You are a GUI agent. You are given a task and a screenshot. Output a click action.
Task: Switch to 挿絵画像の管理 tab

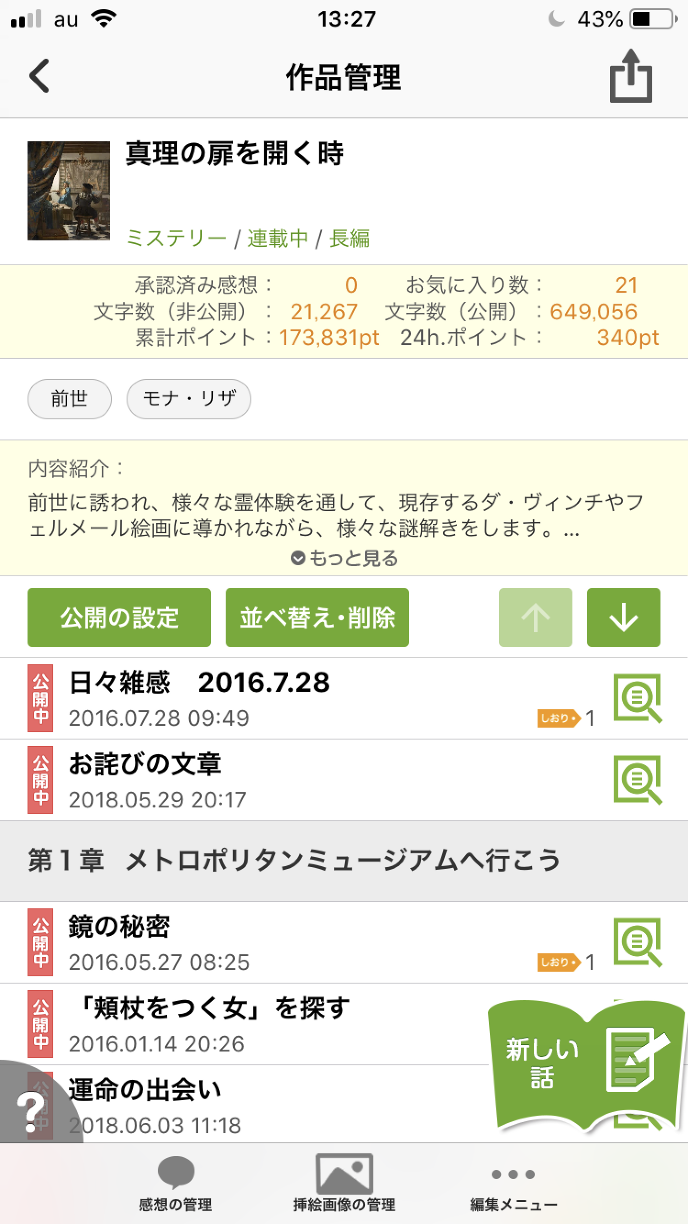point(344,1184)
